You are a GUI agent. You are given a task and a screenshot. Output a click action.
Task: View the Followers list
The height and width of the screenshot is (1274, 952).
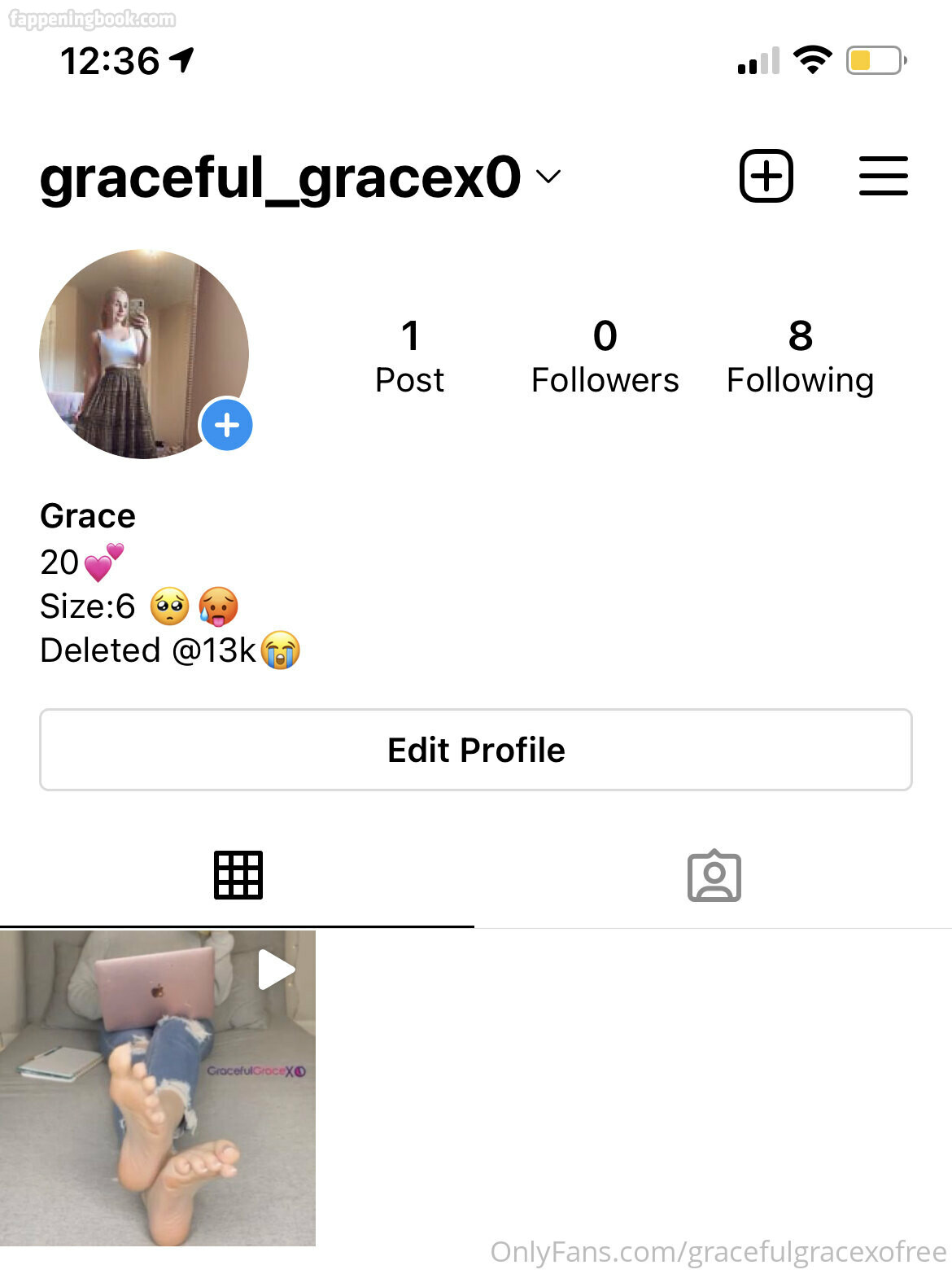[605, 357]
